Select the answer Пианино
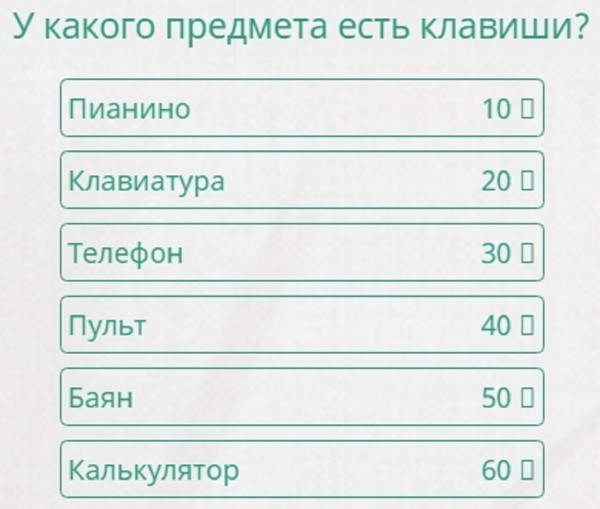This screenshot has width=600, height=509. 301,108
